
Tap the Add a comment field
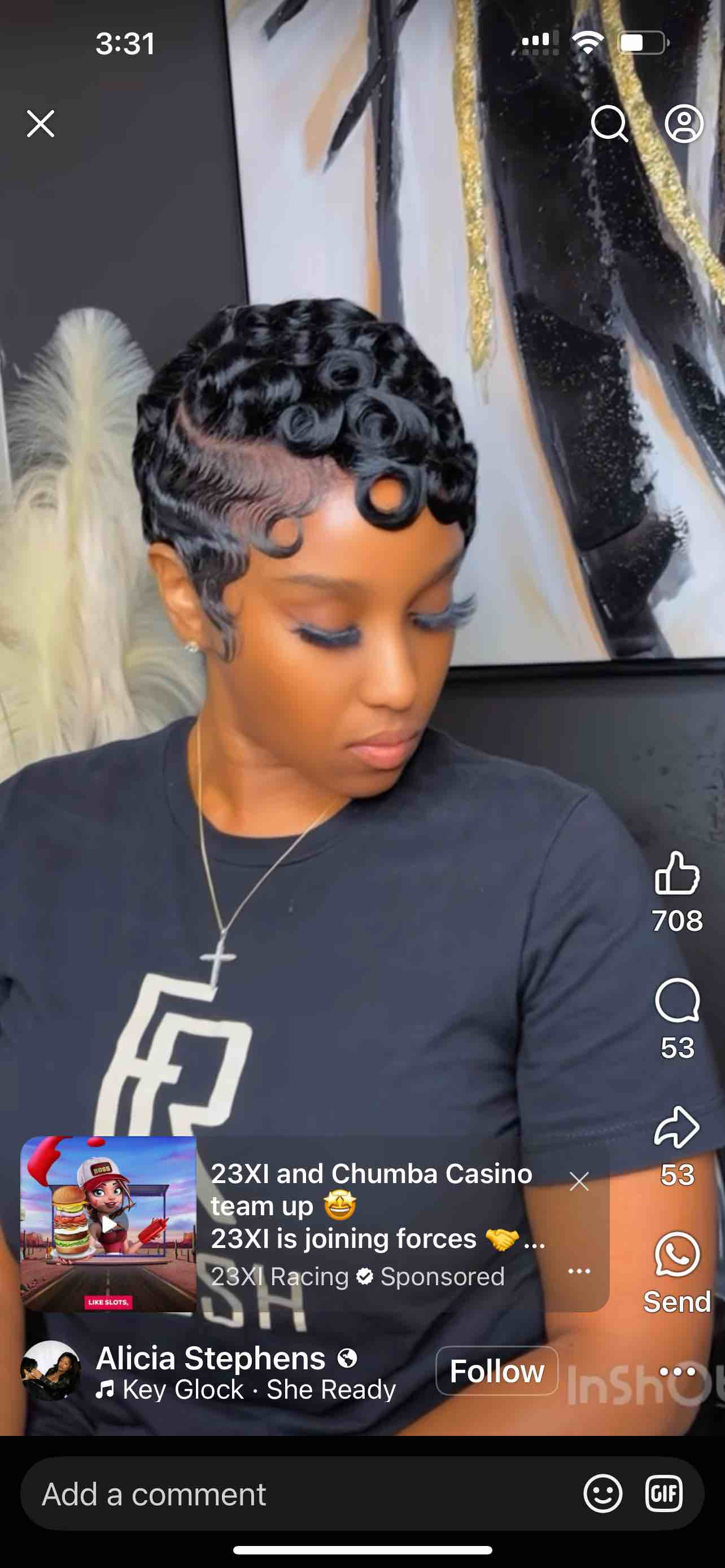click(x=292, y=1493)
